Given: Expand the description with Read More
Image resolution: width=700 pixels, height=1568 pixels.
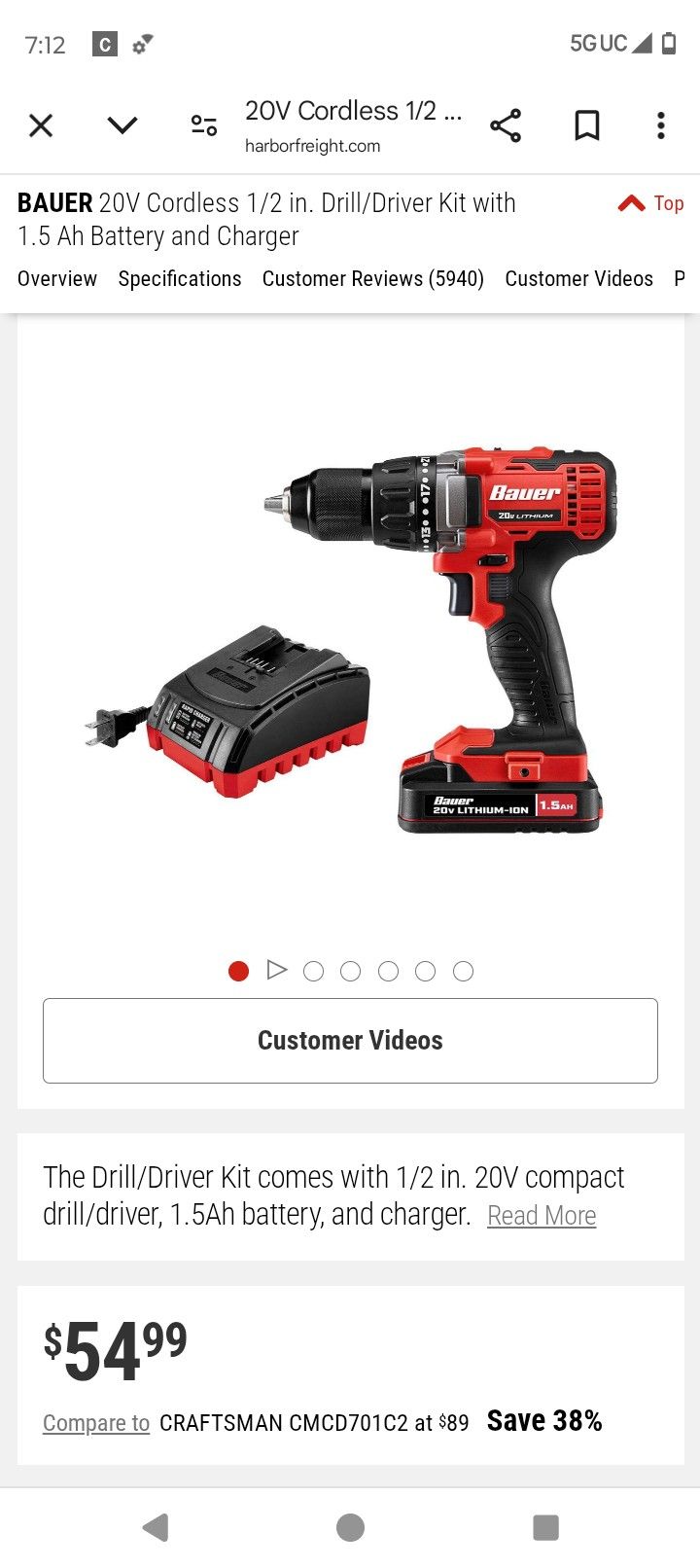Looking at the screenshot, I should pyautogui.click(x=542, y=1215).
